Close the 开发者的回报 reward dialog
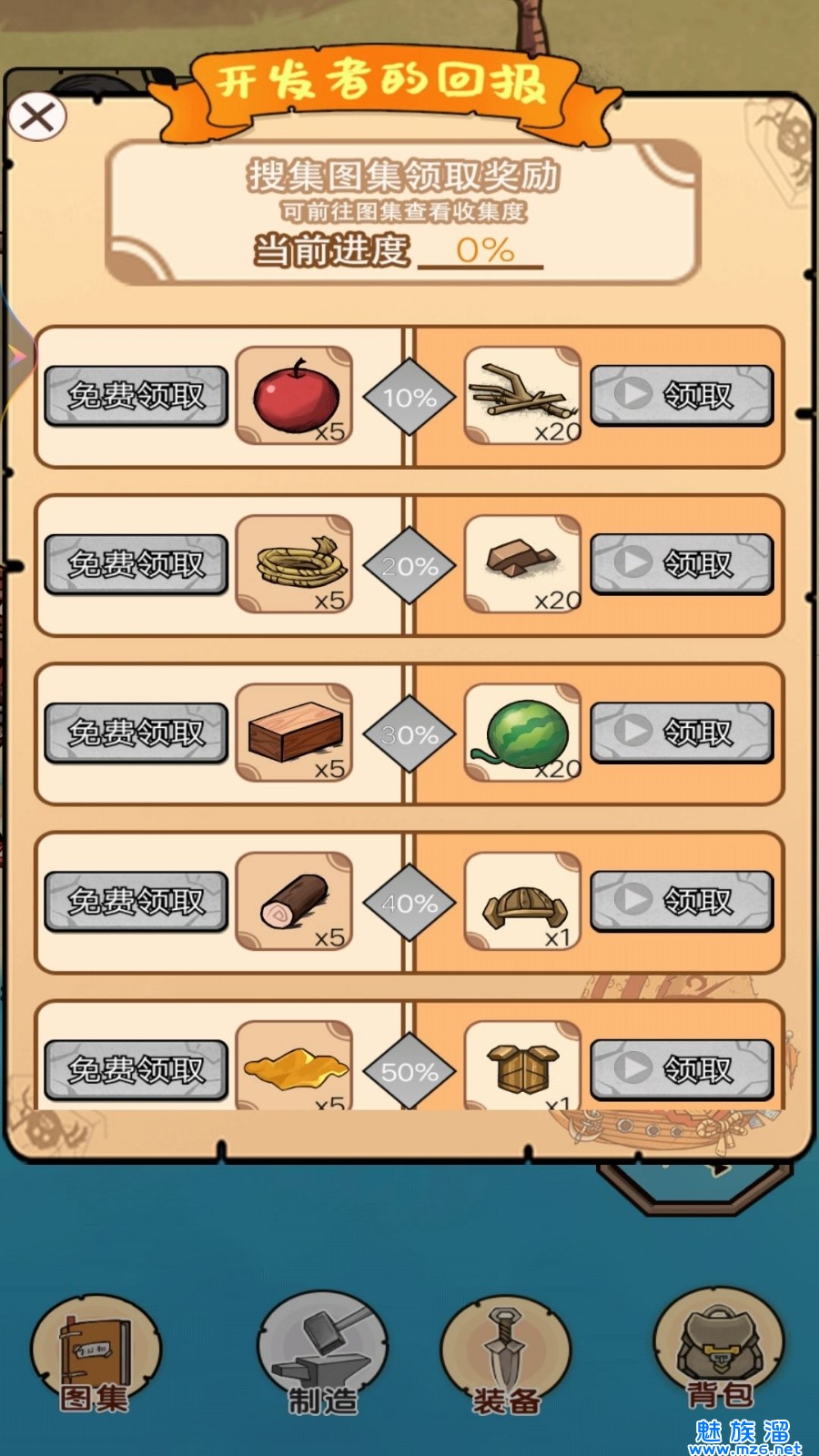This screenshot has height=1456, width=819. click(37, 117)
